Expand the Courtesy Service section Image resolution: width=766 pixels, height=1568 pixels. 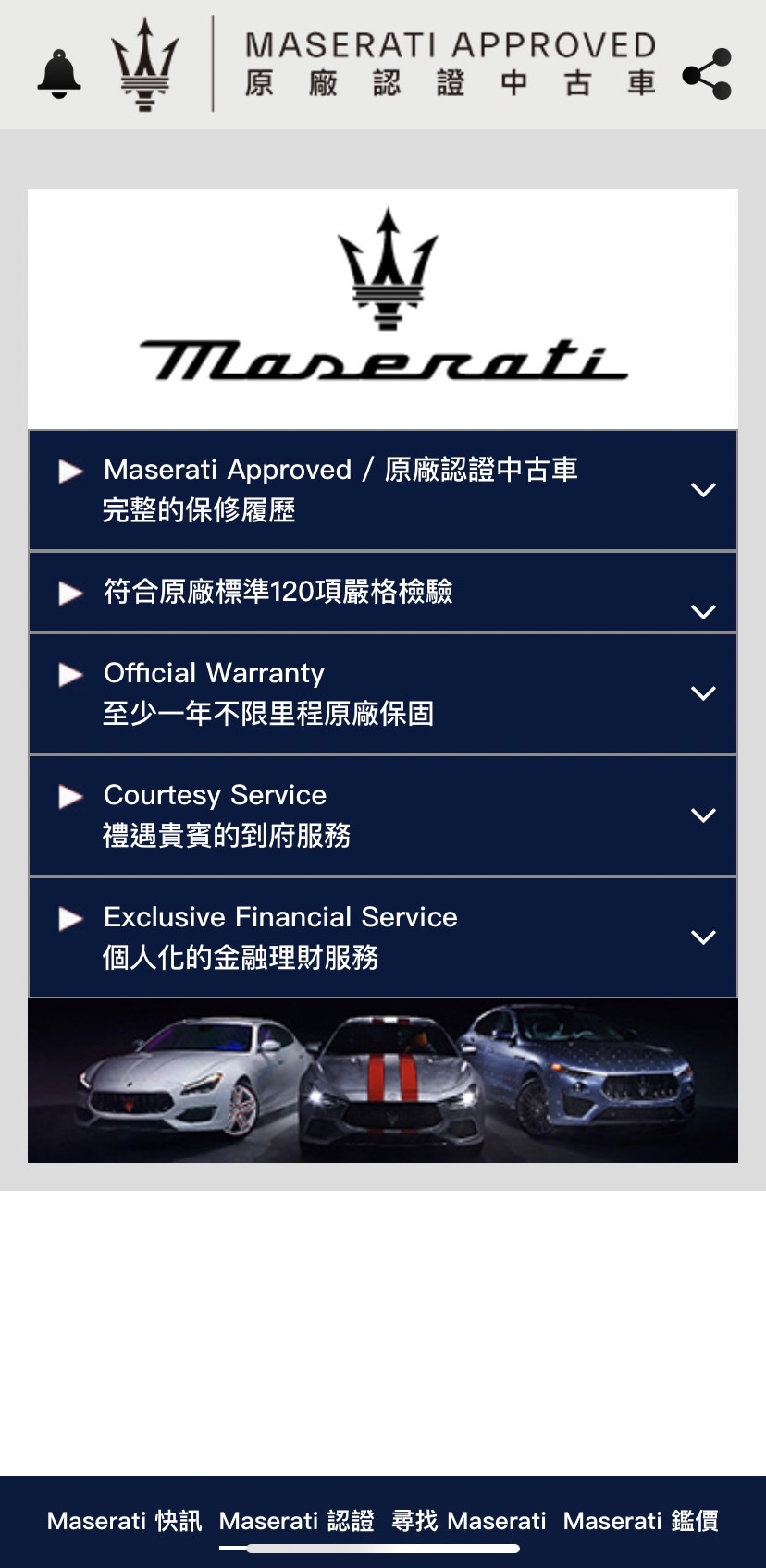point(383,815)
